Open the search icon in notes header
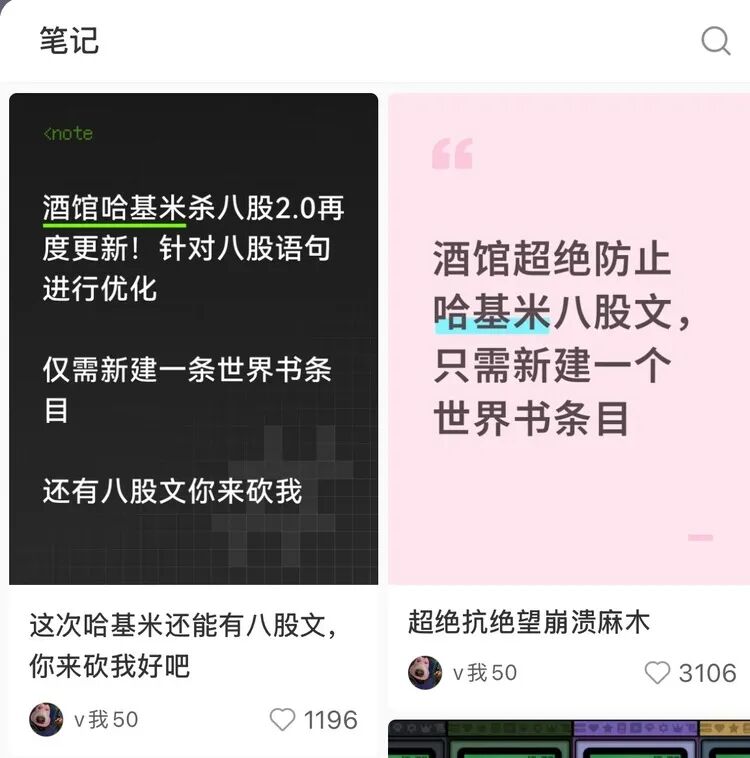Image resolution: width=750 pixels, height=758 pixels. coord(716,41)
